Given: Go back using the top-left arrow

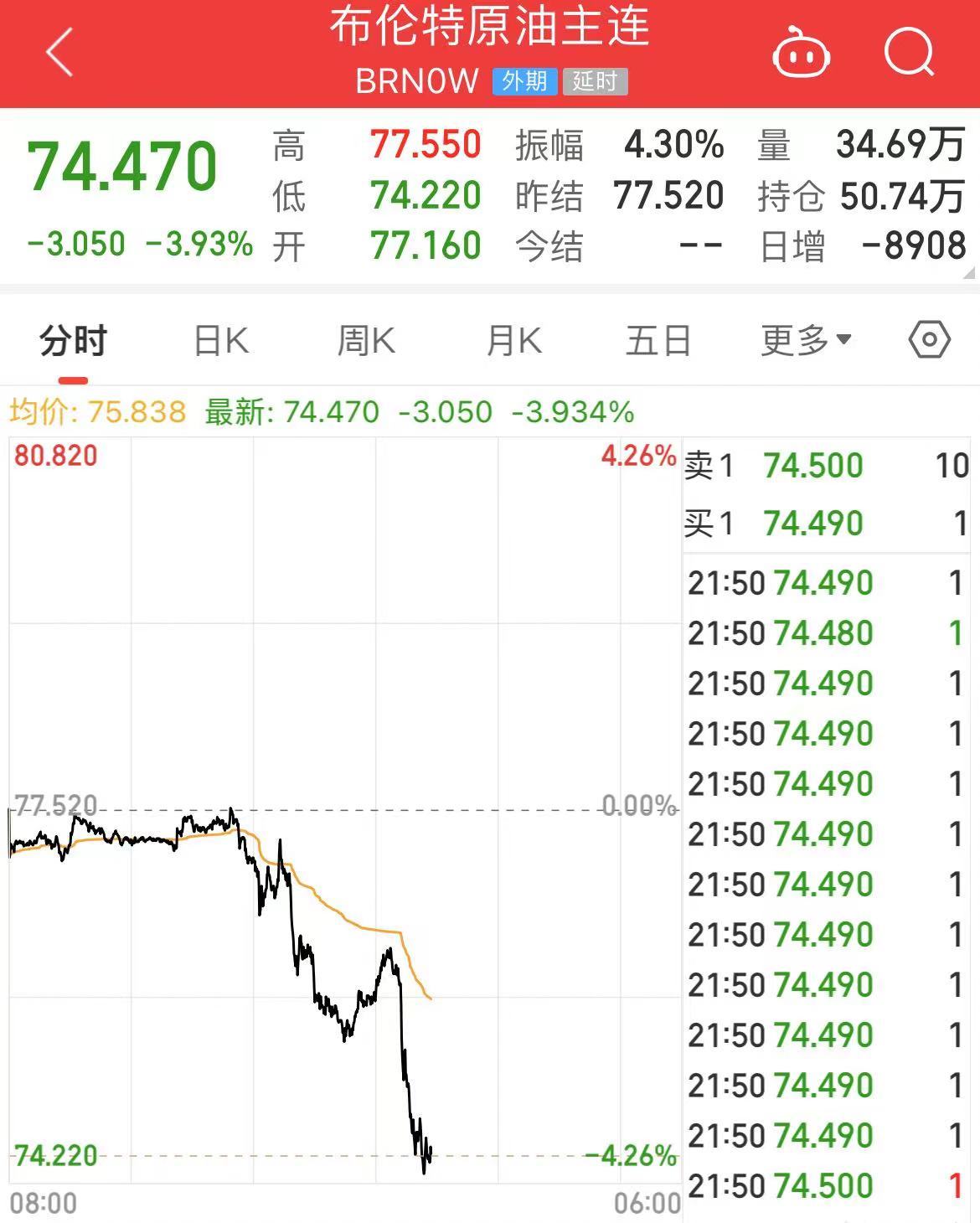Looking at the screenshot, I should tap(60, 52).
